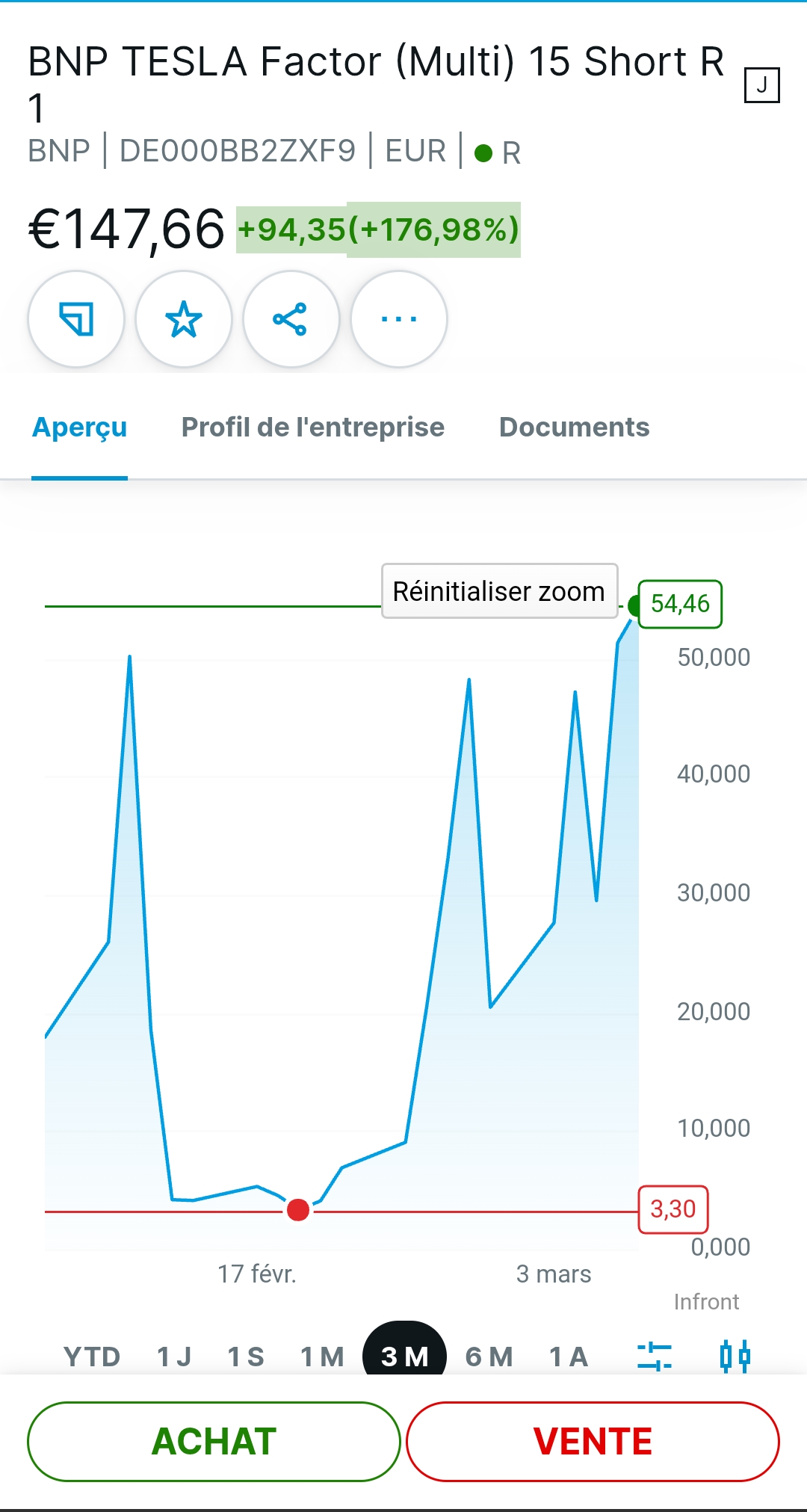The height and width of the screenshot is (1512, 807).
Task: Show the 1 J chart range
Action: pos(174,1356)
